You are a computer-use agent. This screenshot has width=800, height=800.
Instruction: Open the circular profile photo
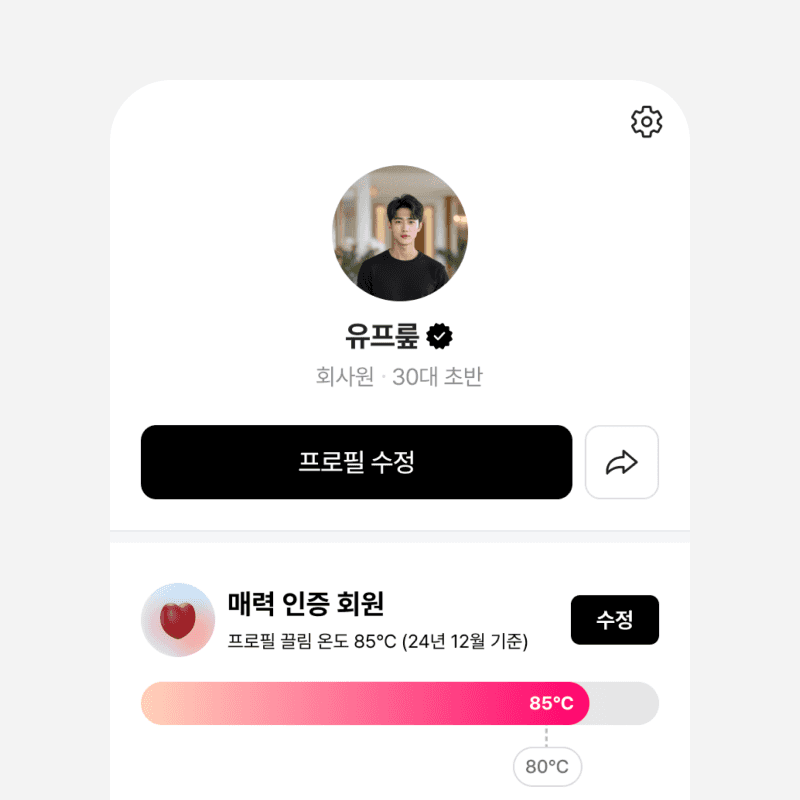[400, 233]
